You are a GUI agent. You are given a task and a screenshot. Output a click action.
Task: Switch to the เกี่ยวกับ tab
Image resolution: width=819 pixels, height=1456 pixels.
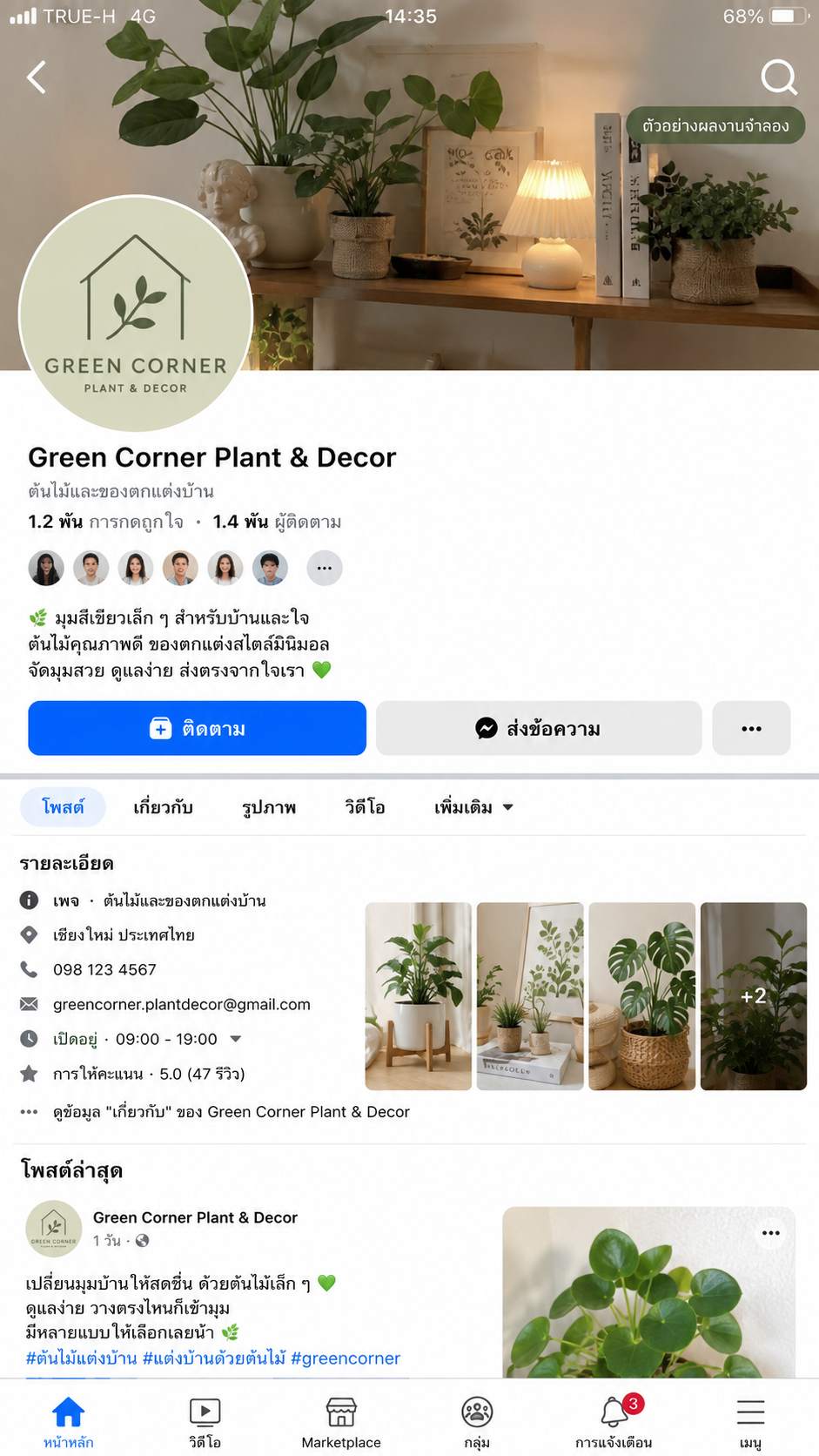163,807
